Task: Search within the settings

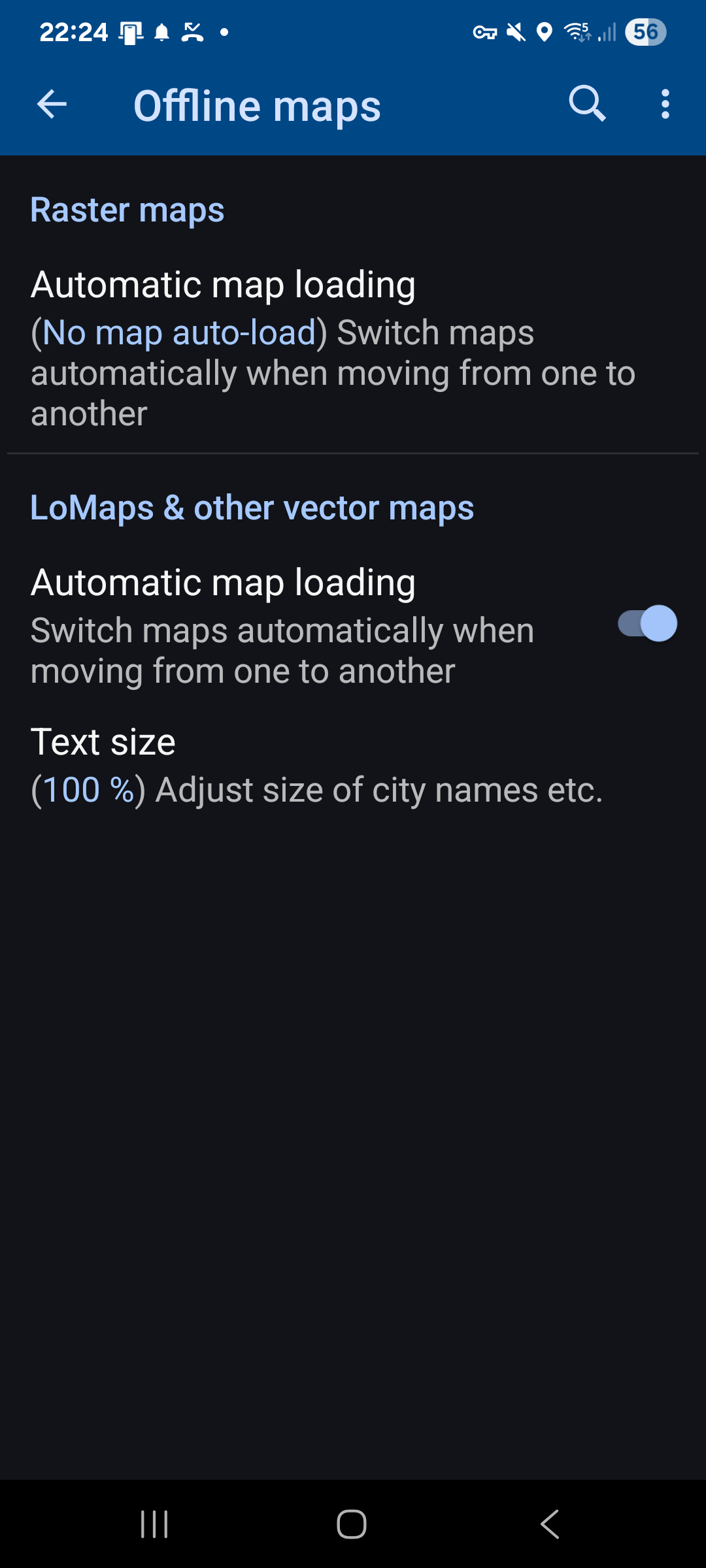Action: point(586,104)
